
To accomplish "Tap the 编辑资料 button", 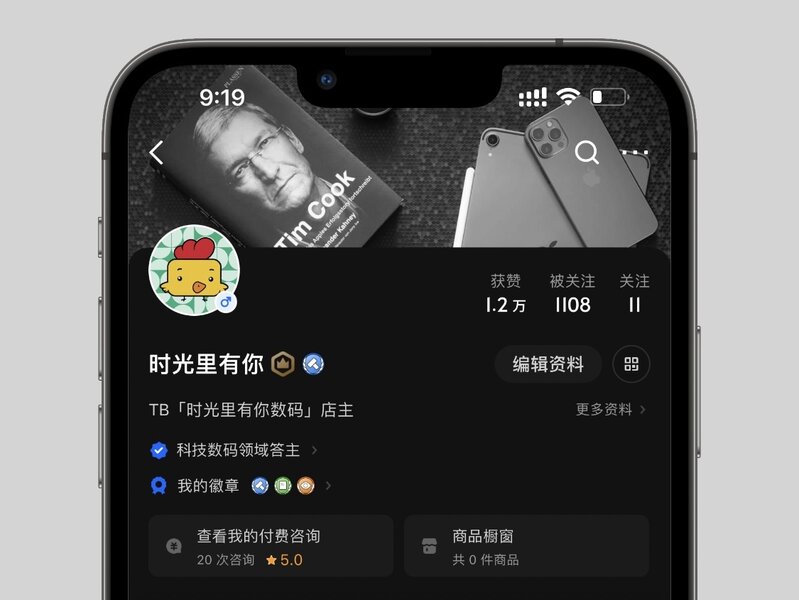I will pyautogui.click(x=548, y=364).
